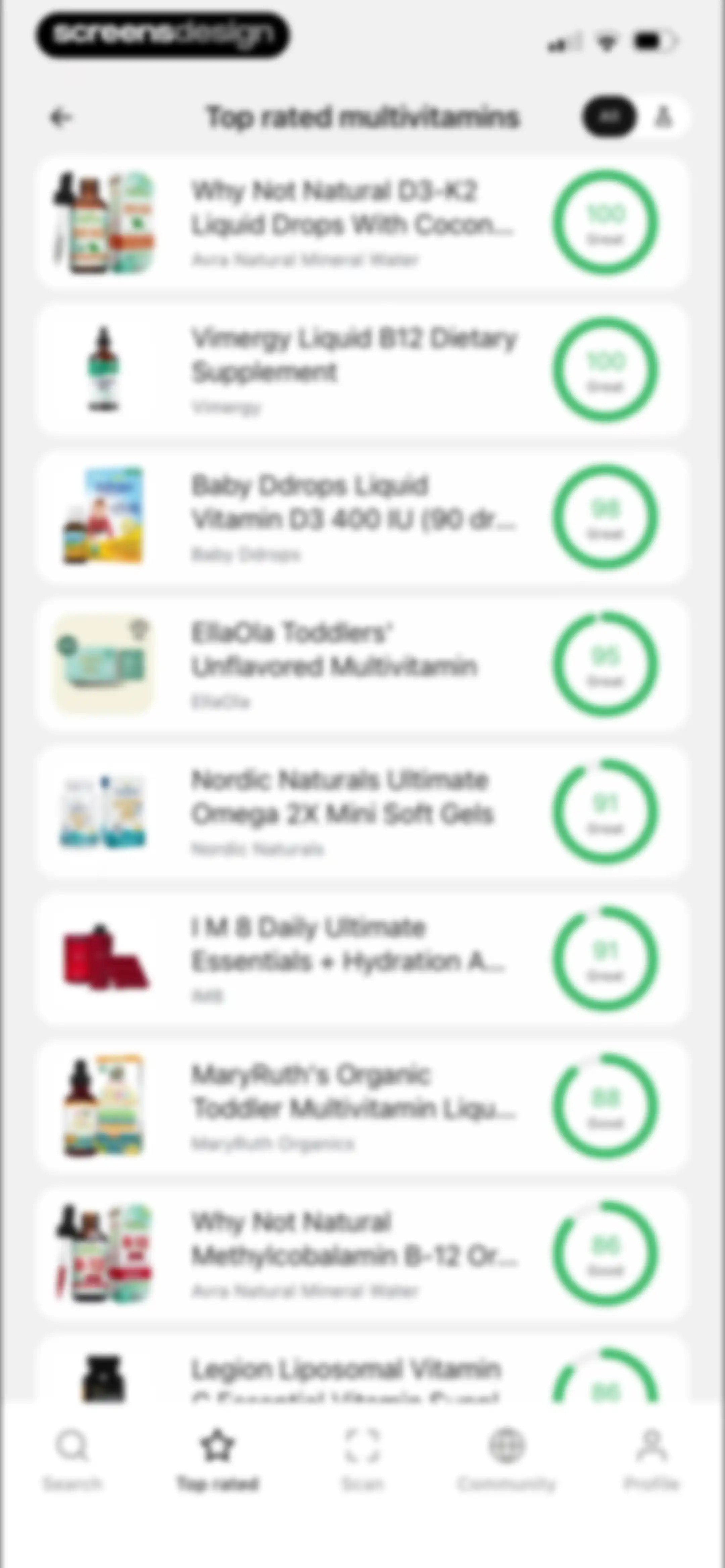The height and width of the screenshot is (1568, 725).
Task: Open Why Not Natural D3-K2 Liquid Drops
Action: tap(362, 223)
